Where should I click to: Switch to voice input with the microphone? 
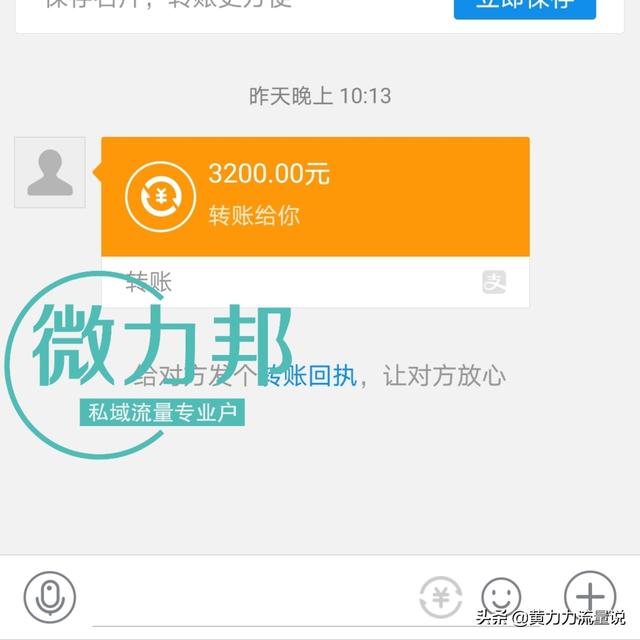[49, 597]
